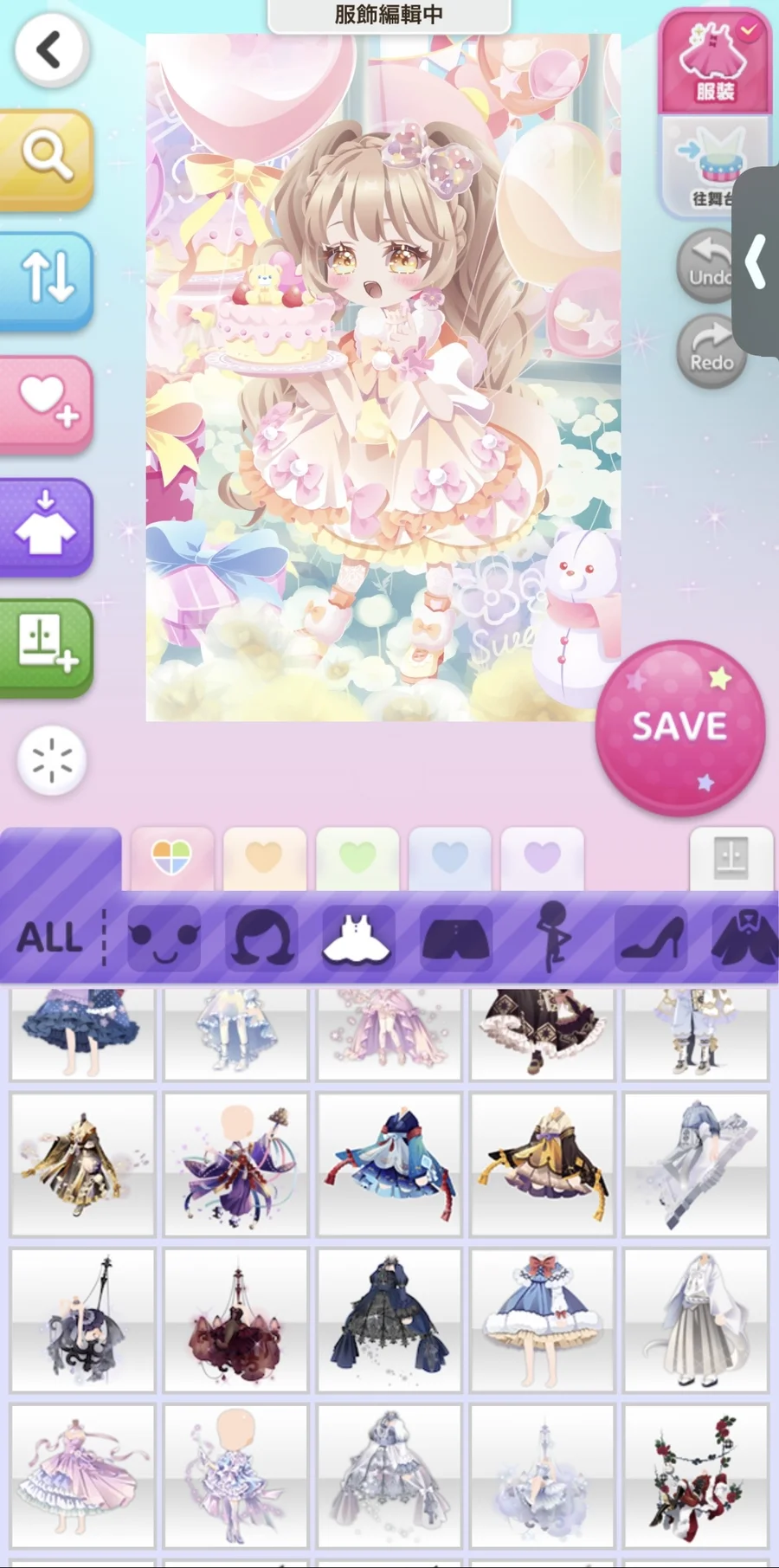The image size is (779, 1568).
Task: Tap the round white sparkle button
Action: tap(52, 760)
